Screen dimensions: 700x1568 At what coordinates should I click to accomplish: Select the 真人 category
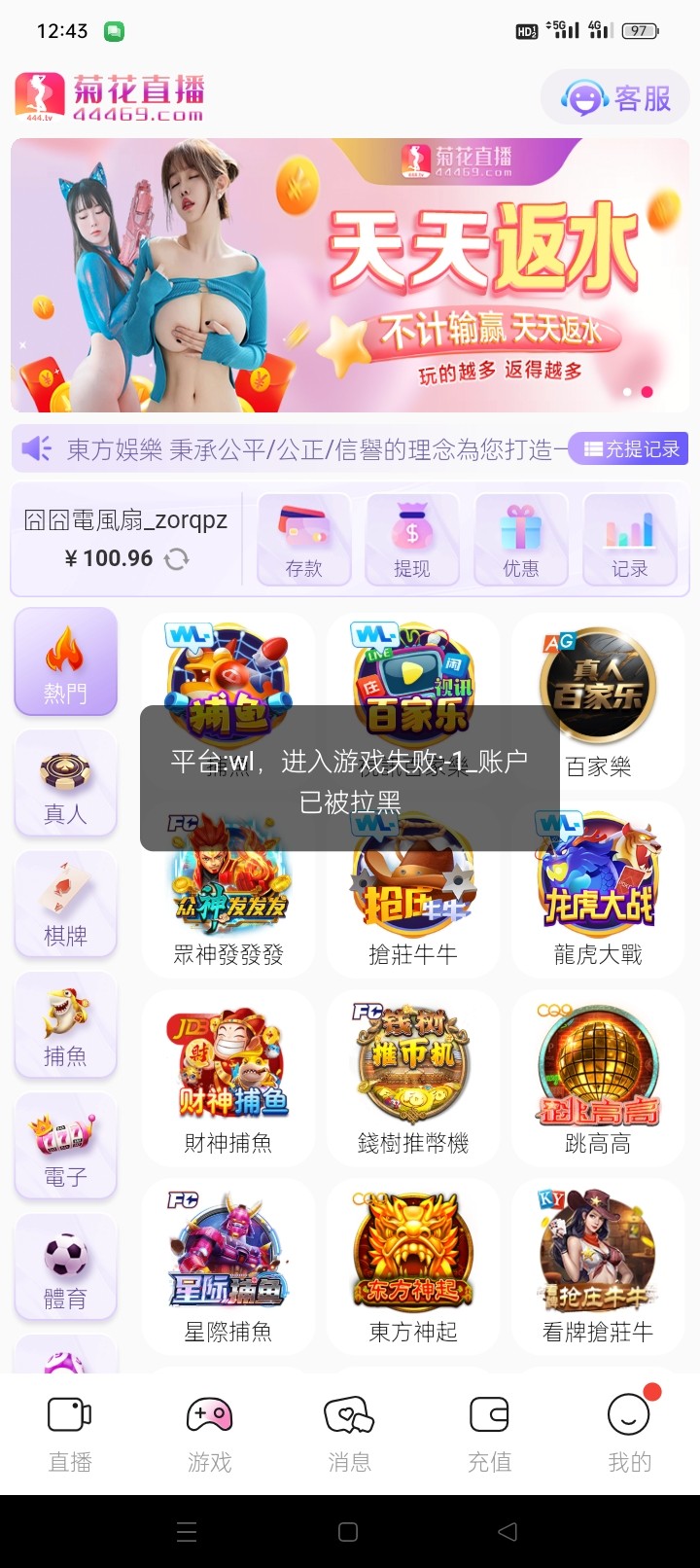click(65, 785)
